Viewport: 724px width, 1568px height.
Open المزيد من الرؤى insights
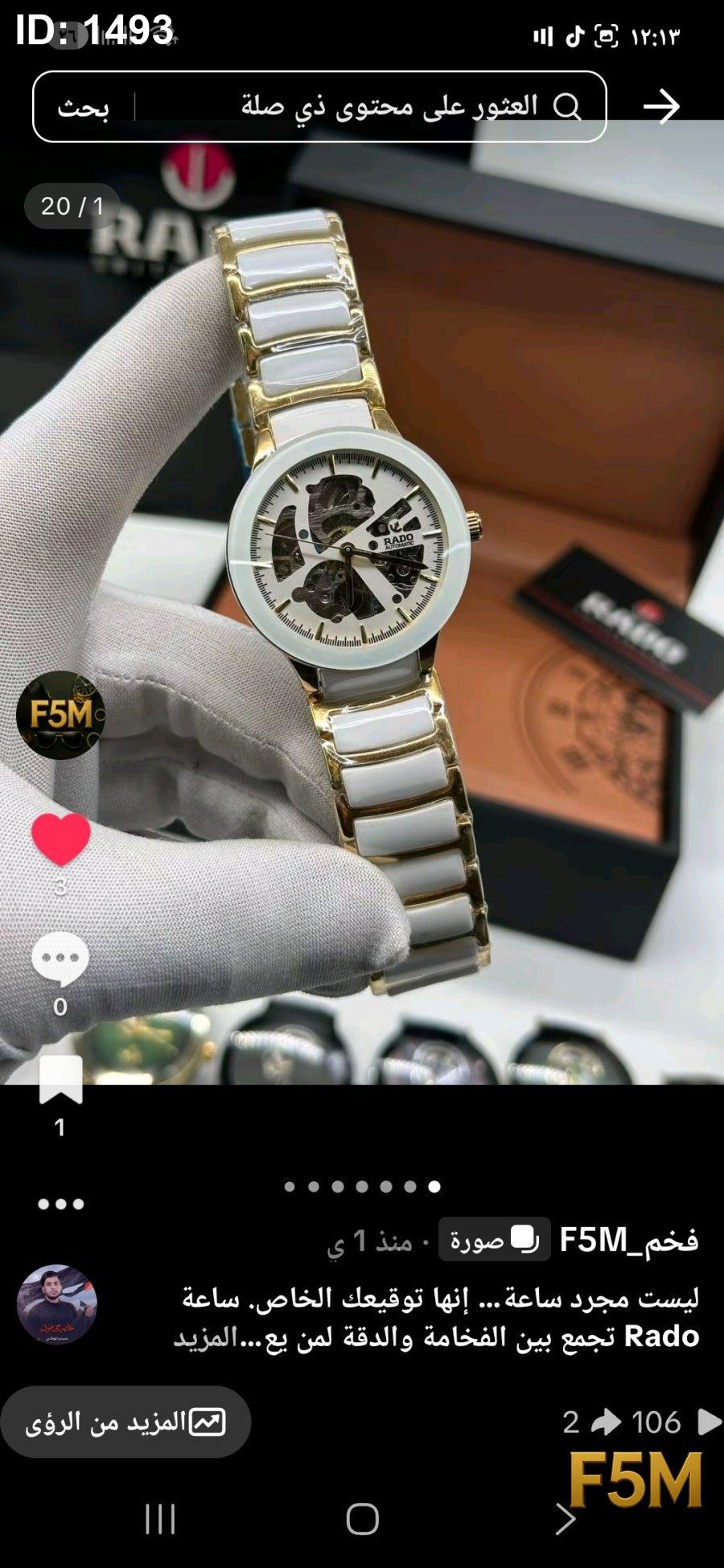click(125, 1422)
